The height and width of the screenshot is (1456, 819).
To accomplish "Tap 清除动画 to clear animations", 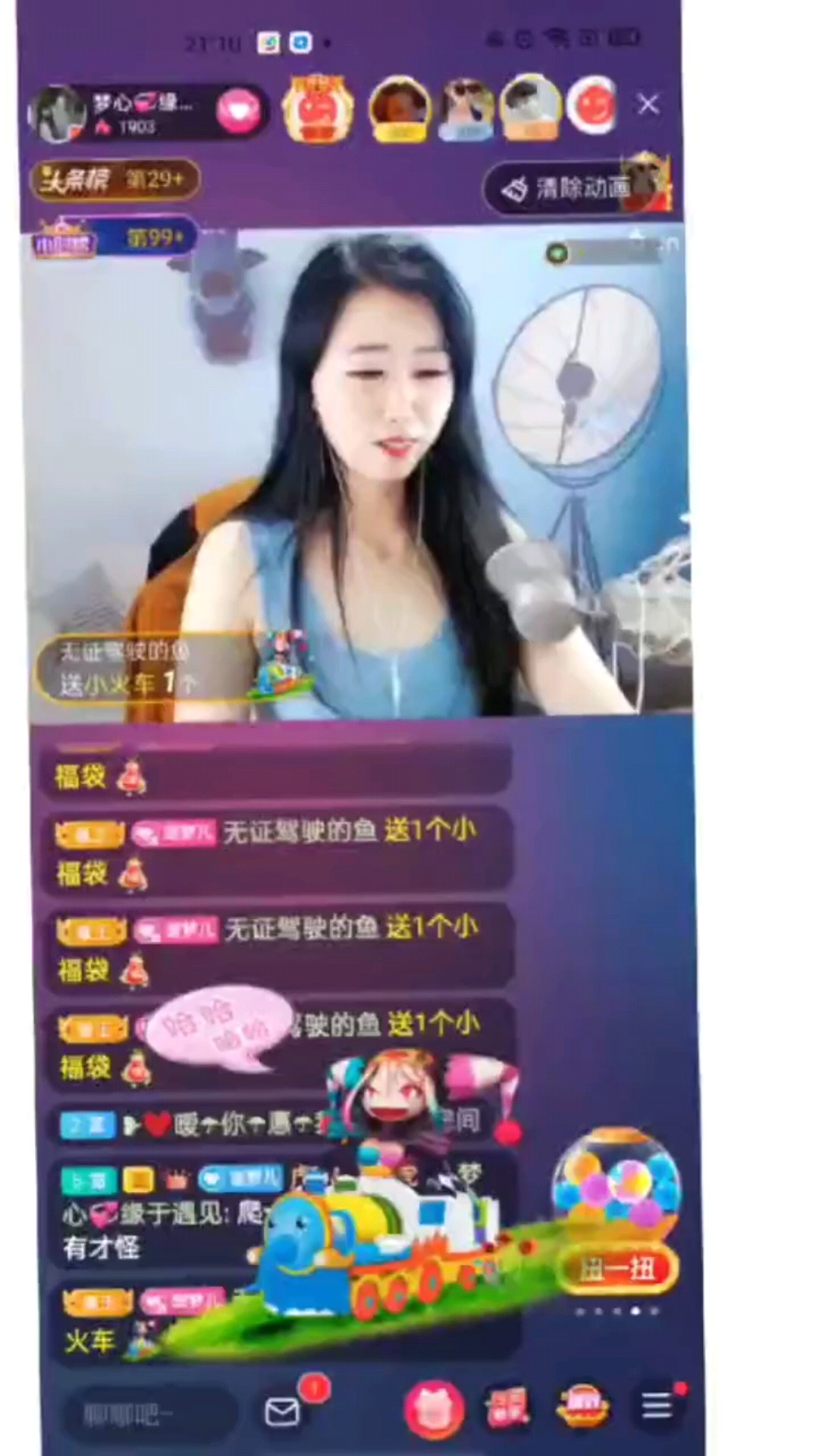I will [x=569, y=188].
